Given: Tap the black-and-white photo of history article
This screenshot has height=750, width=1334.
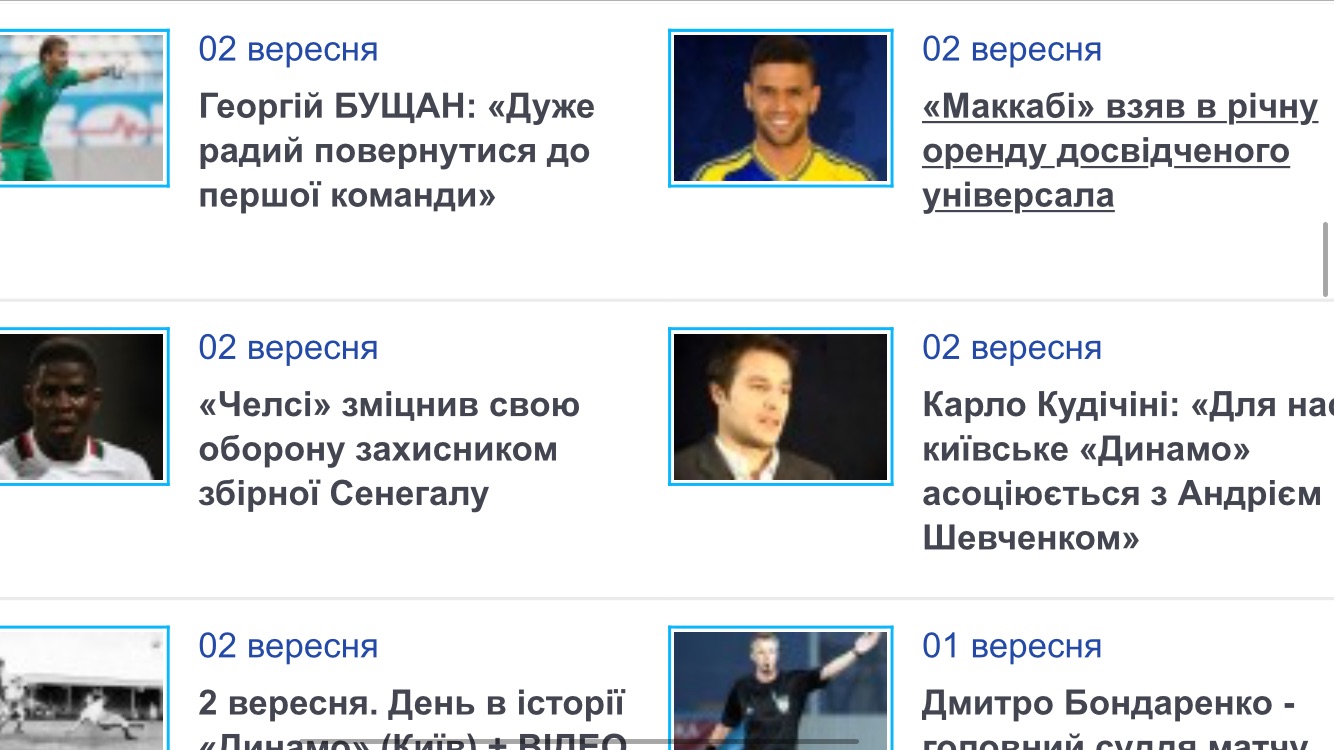Looking at the screenshot, I should click(x=83, y=692).
